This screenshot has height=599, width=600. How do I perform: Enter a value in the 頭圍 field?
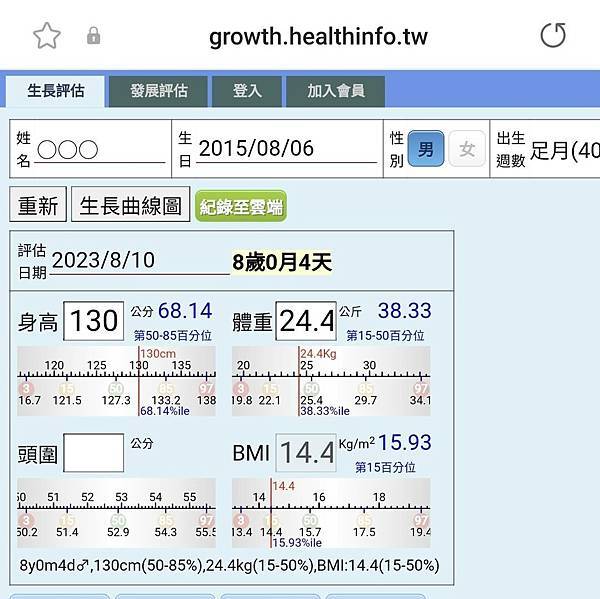tap(94, 453)
